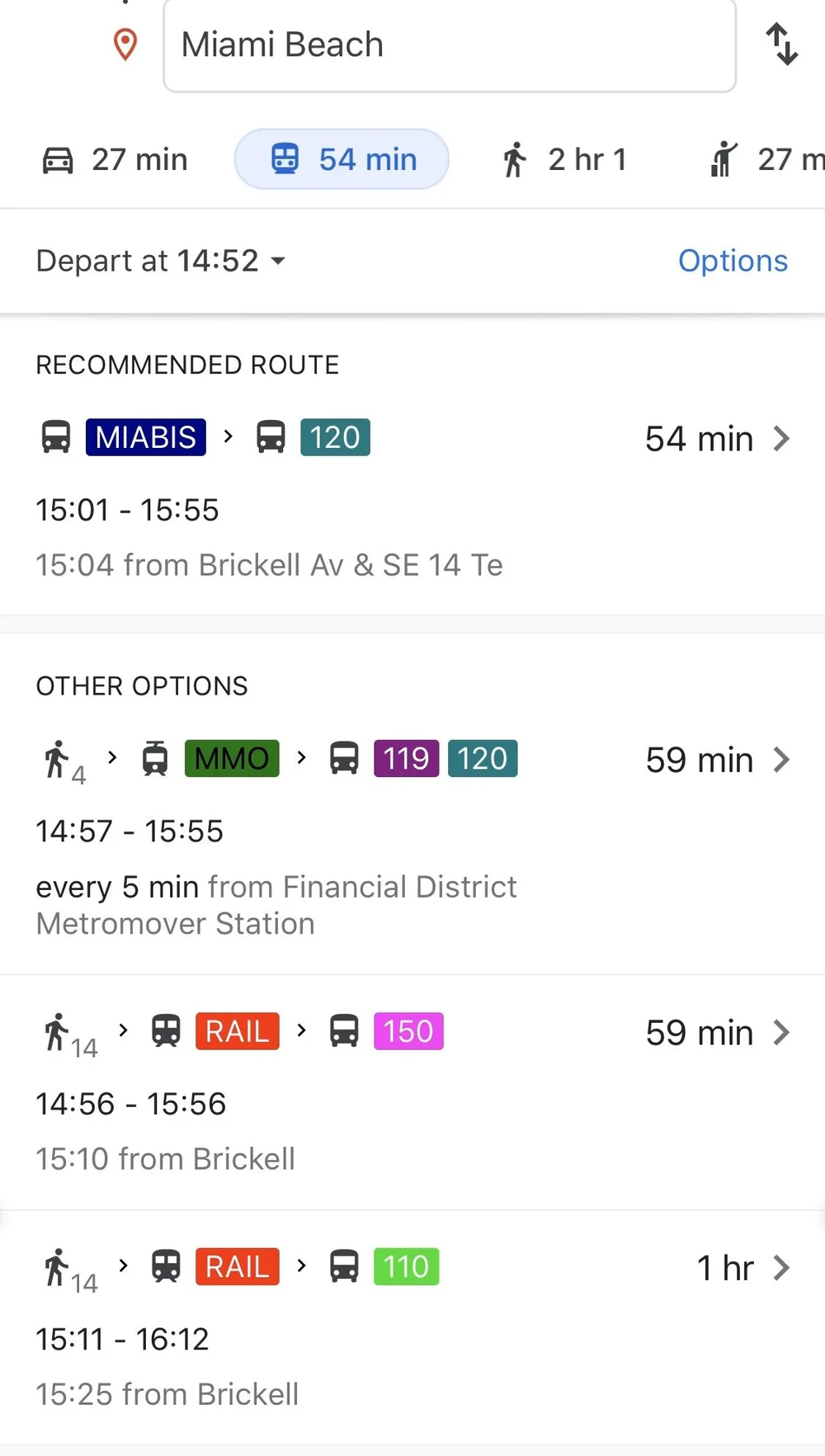The height and width of the screenshot is (1456, 825).
Task: Edit the Miami Beach destination field
Action: pyautogui.click(x=450, y=45)
